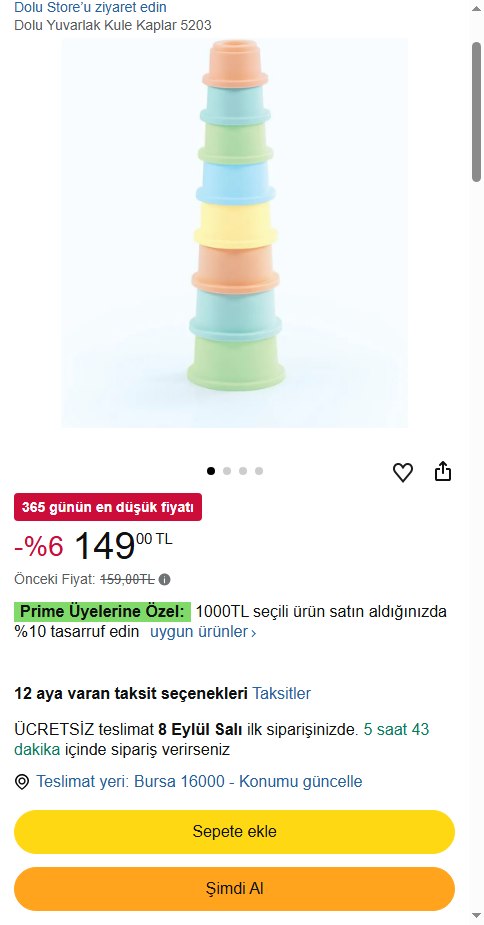Share this product
The height and width of the screenshot is (925, 484).
443,471
